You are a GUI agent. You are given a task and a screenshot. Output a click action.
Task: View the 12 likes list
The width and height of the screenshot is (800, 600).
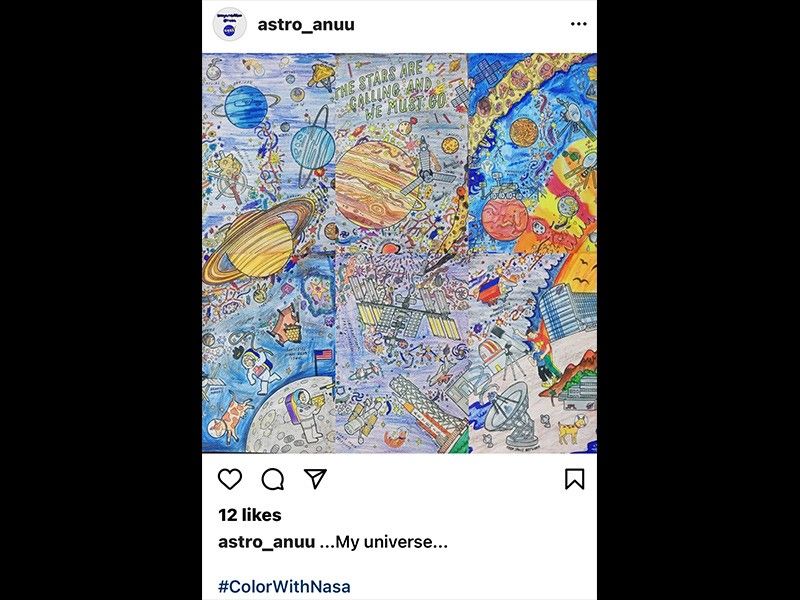250,515
